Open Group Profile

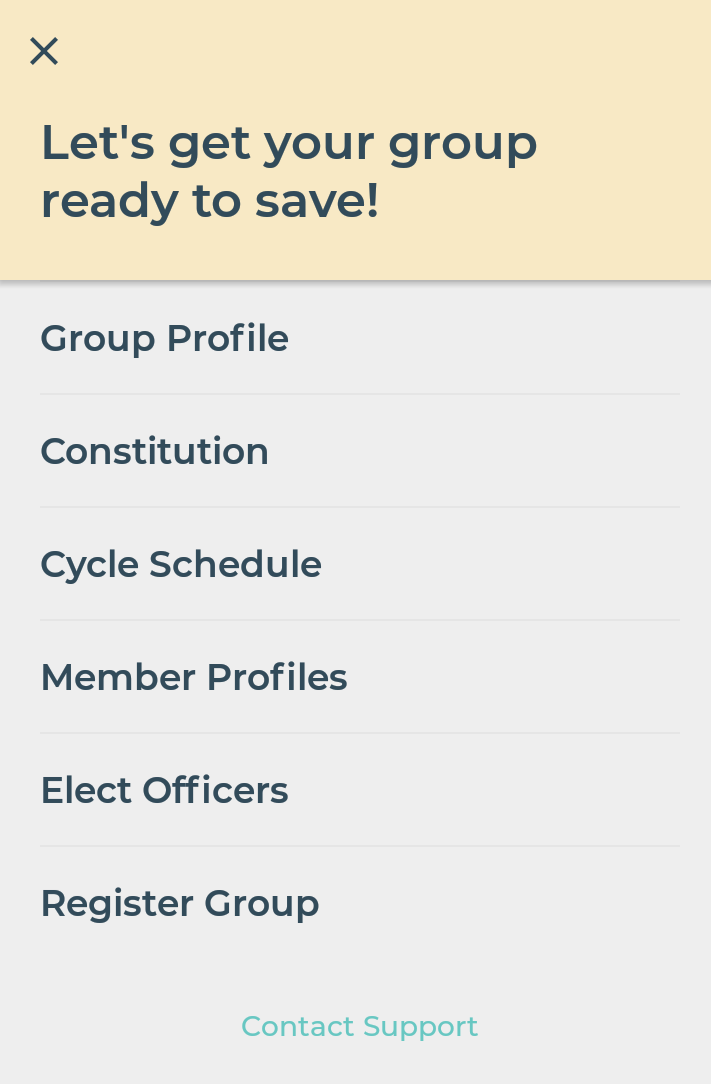165,338
